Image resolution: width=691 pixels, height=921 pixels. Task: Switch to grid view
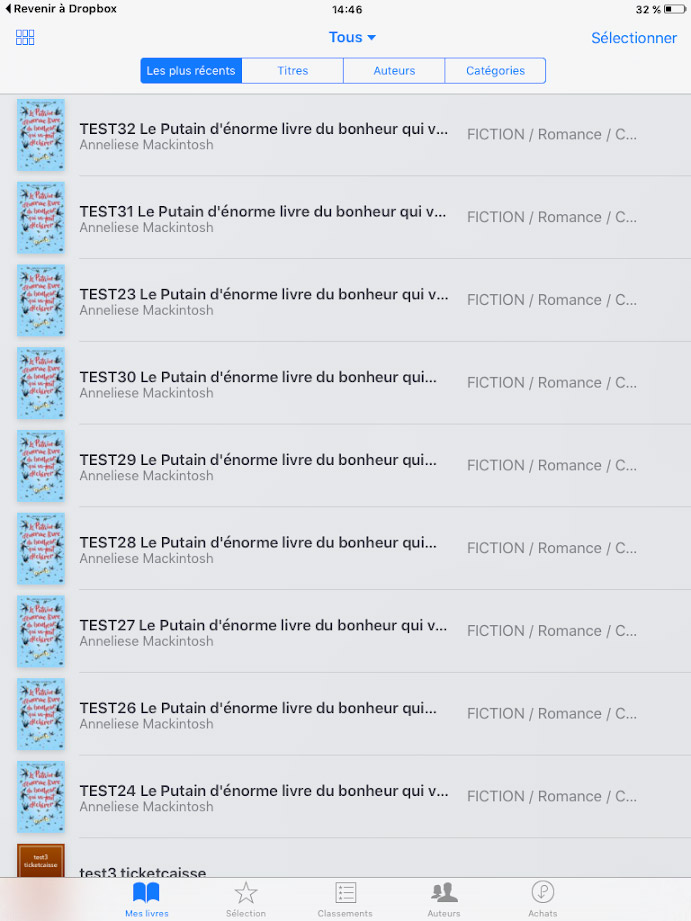[26, 38]
